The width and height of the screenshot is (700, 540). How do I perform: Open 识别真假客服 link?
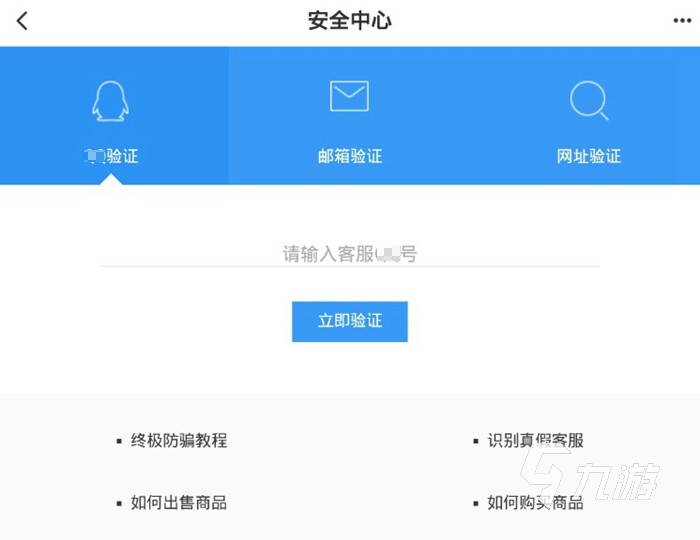[535, 441]
